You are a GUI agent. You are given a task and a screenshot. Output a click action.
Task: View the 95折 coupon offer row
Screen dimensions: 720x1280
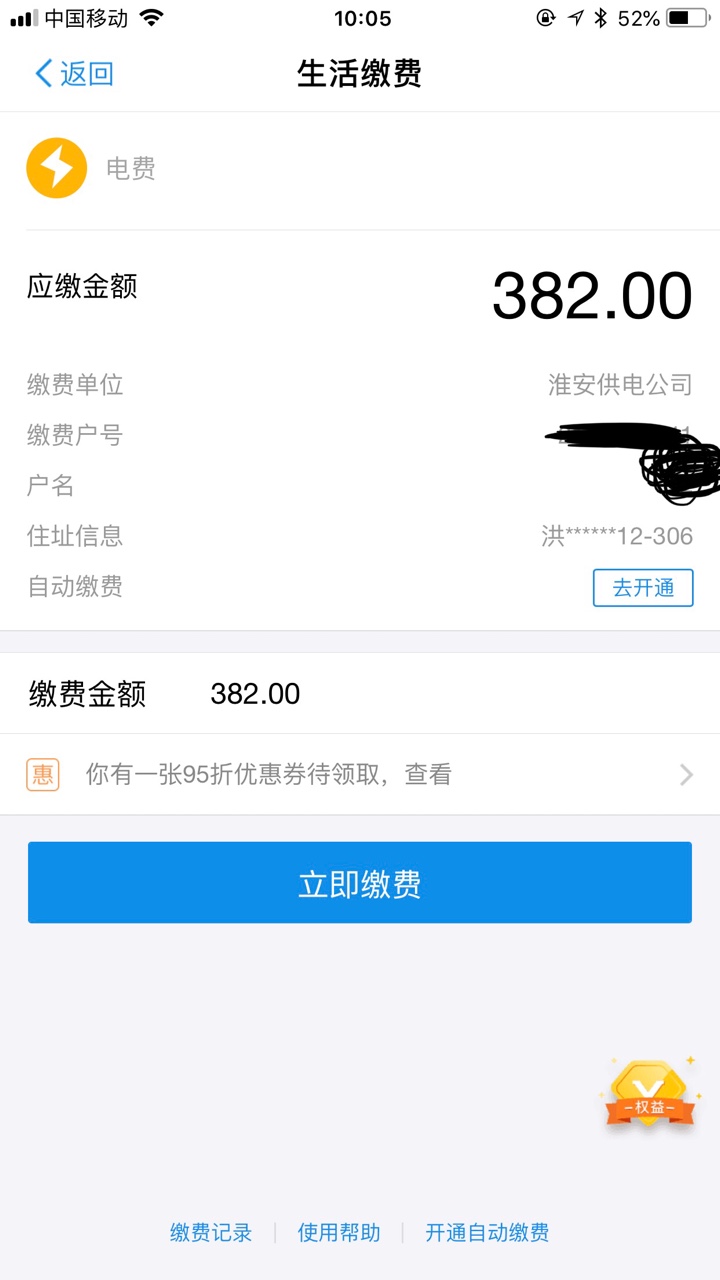point(360,774)
